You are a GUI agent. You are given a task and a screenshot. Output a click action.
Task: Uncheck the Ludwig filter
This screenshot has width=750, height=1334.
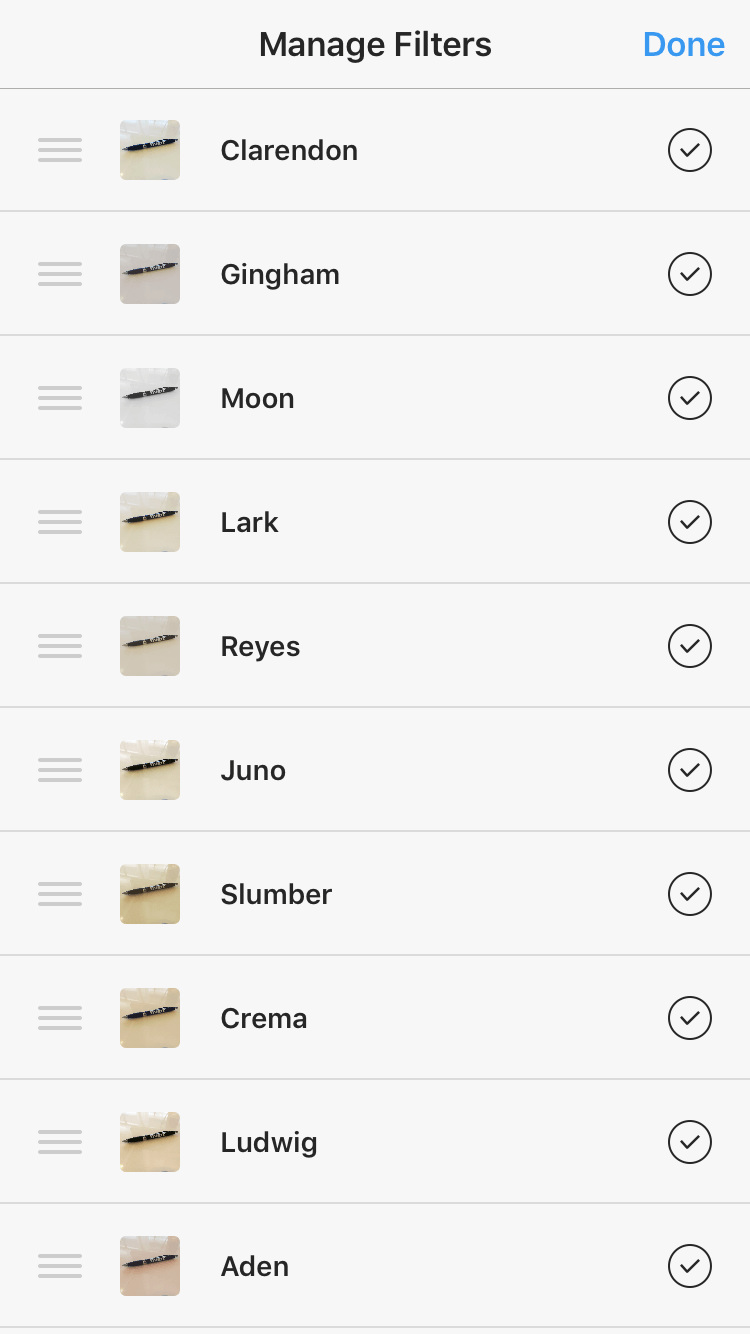pyautogui.click(x=689, y=1143)
